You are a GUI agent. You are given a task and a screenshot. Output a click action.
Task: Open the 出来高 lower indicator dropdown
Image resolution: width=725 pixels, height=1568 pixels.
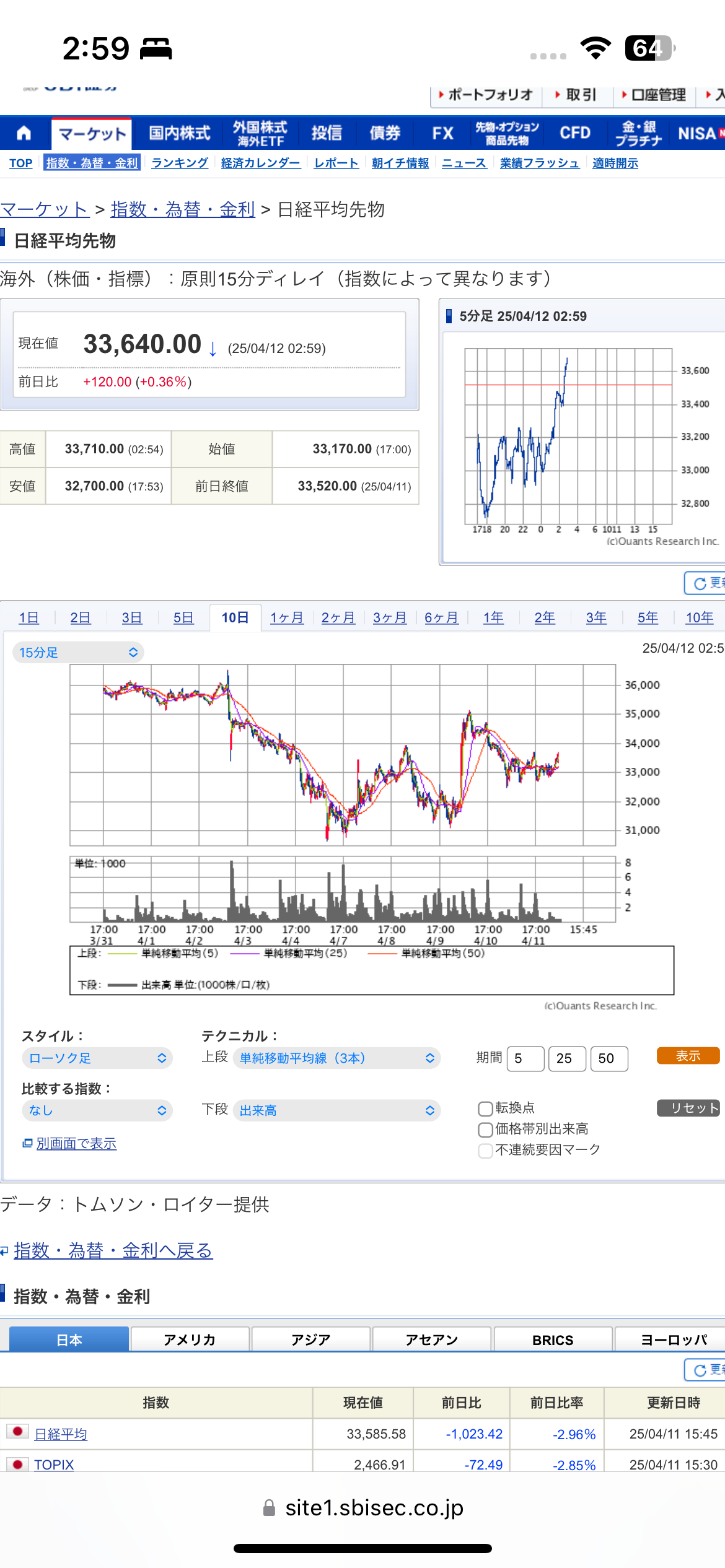[x=337, y=1110]
